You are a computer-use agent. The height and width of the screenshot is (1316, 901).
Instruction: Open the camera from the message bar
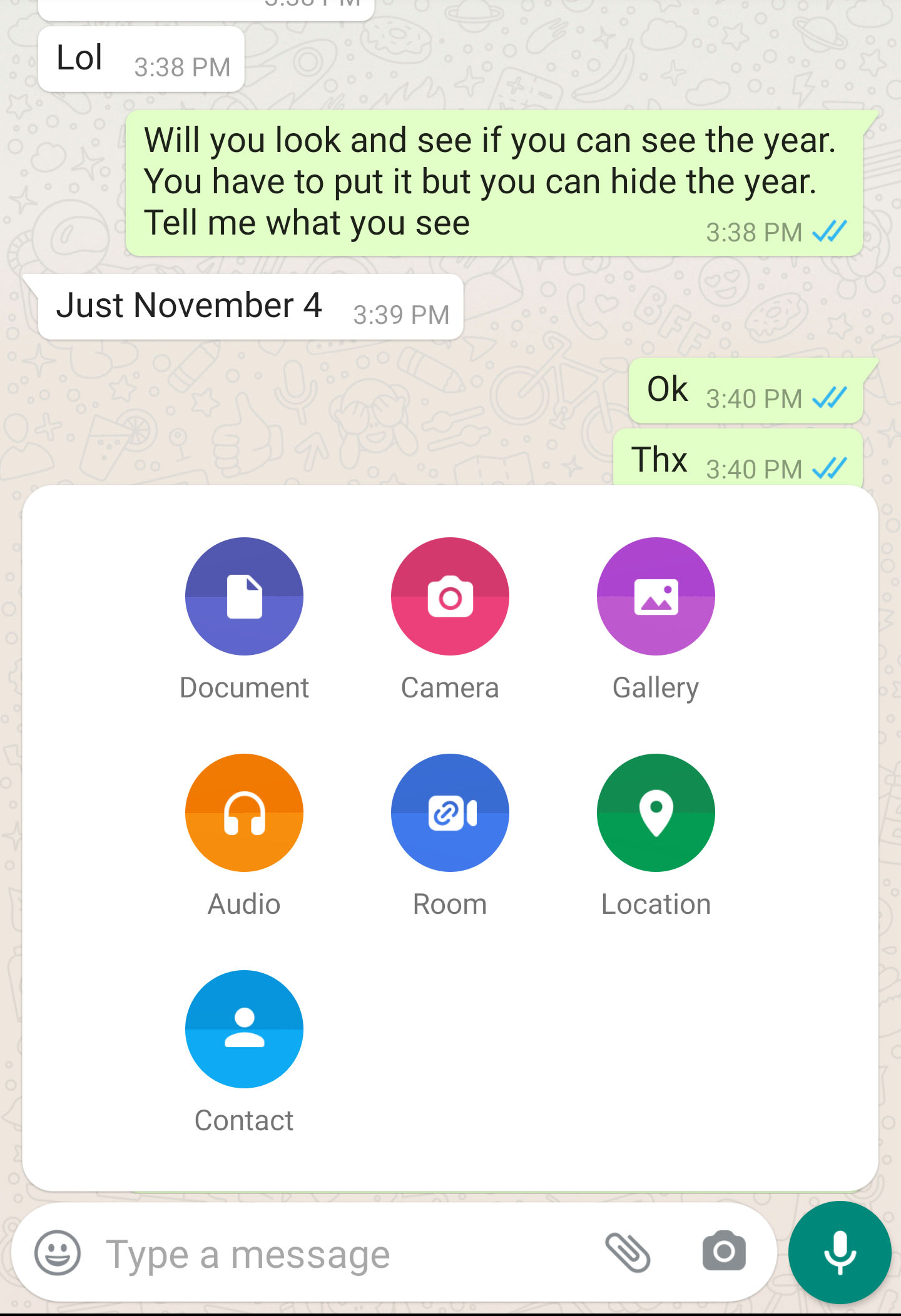(x=724, y=1252)
